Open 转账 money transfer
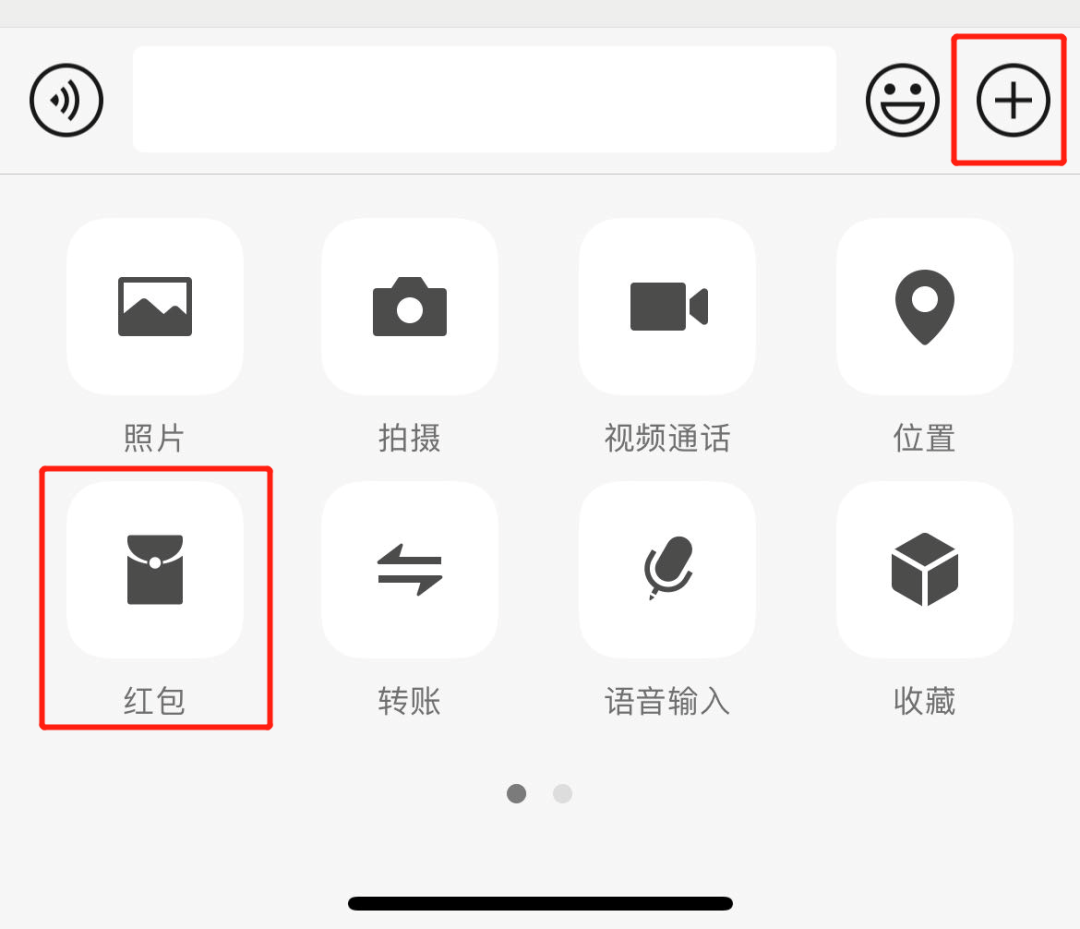 410,570
